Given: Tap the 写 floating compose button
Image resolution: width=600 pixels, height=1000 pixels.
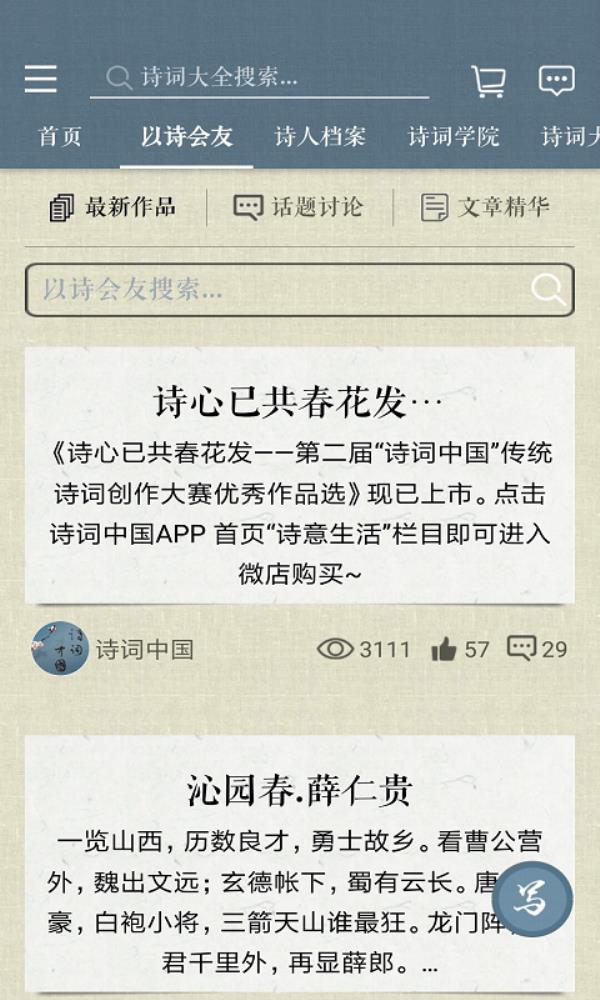Looking at the screenshot, I should [532, 899].
